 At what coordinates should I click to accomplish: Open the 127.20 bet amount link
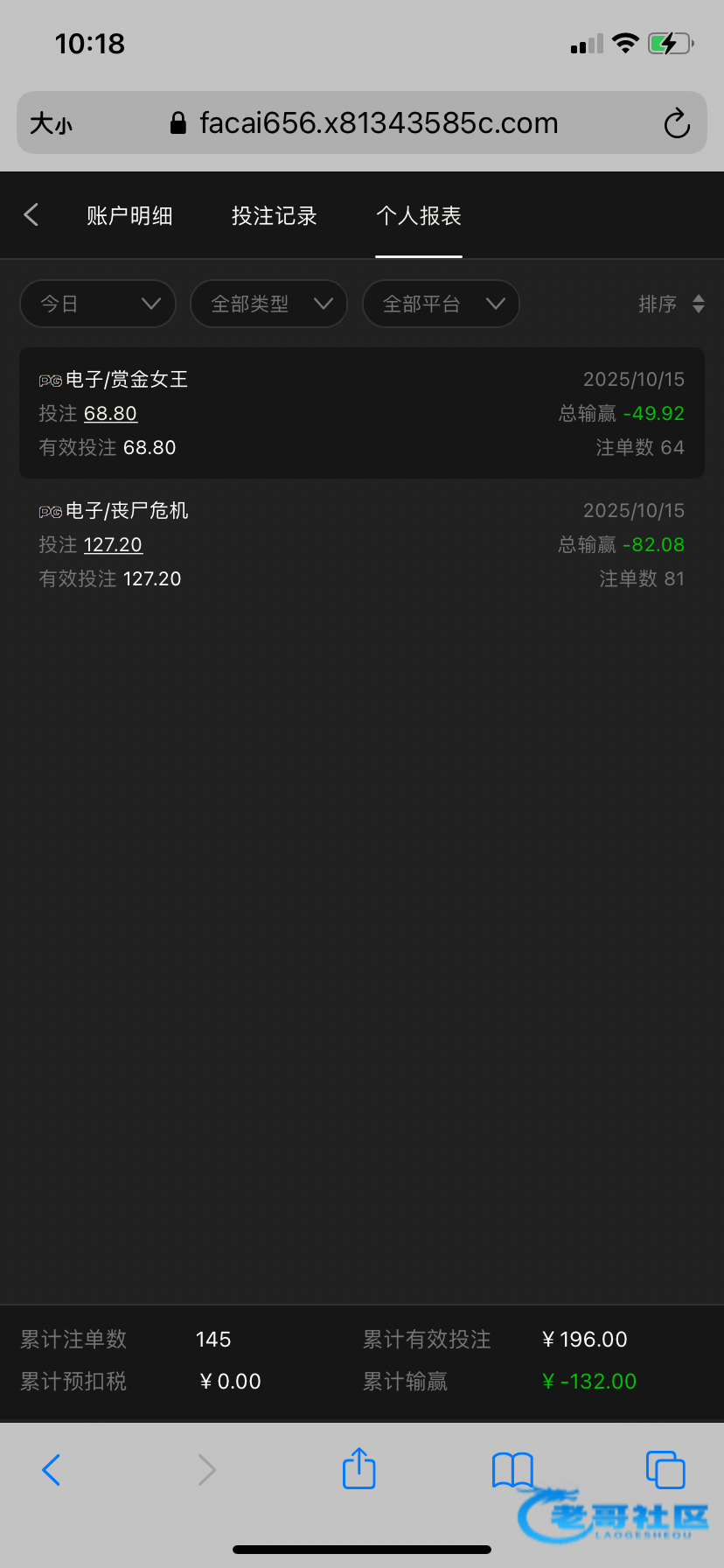point(113,545)
